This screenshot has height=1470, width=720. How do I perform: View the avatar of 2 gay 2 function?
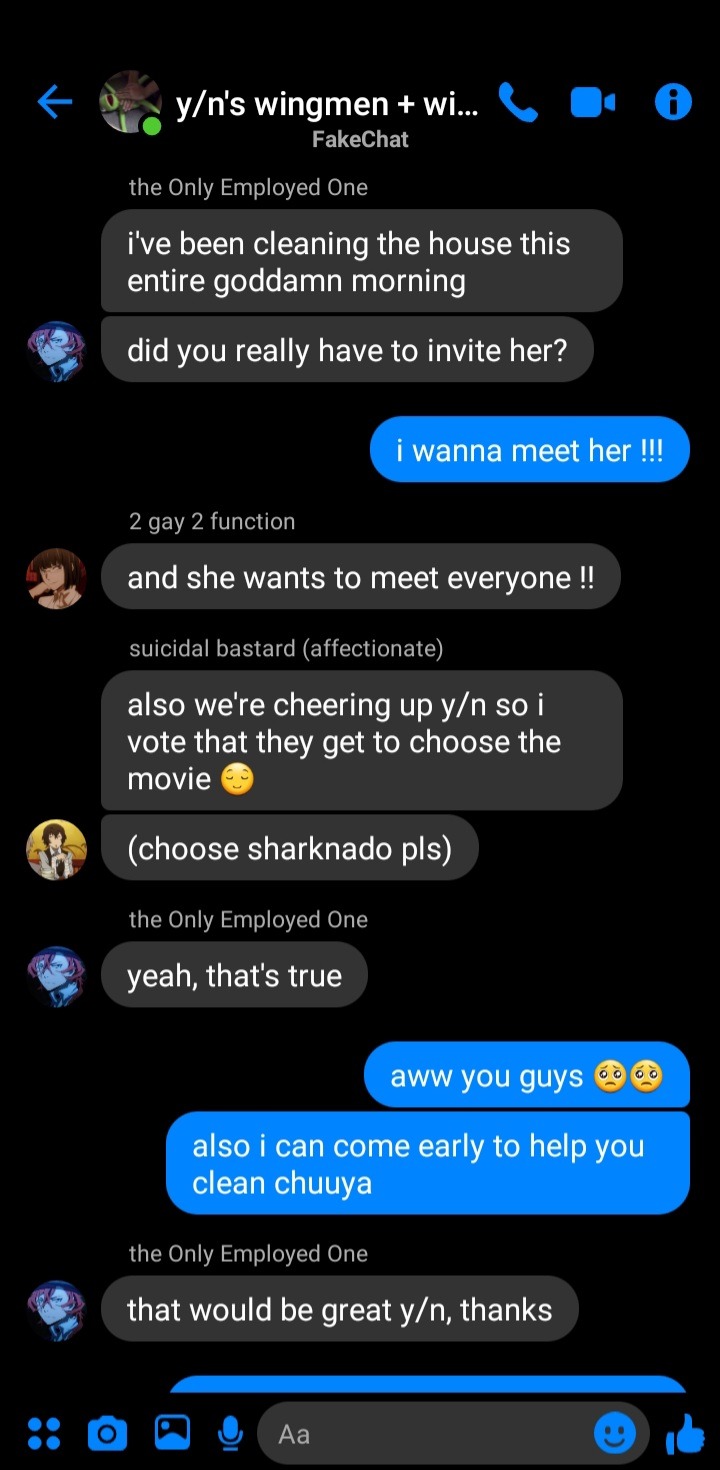[x=56, y=578]
